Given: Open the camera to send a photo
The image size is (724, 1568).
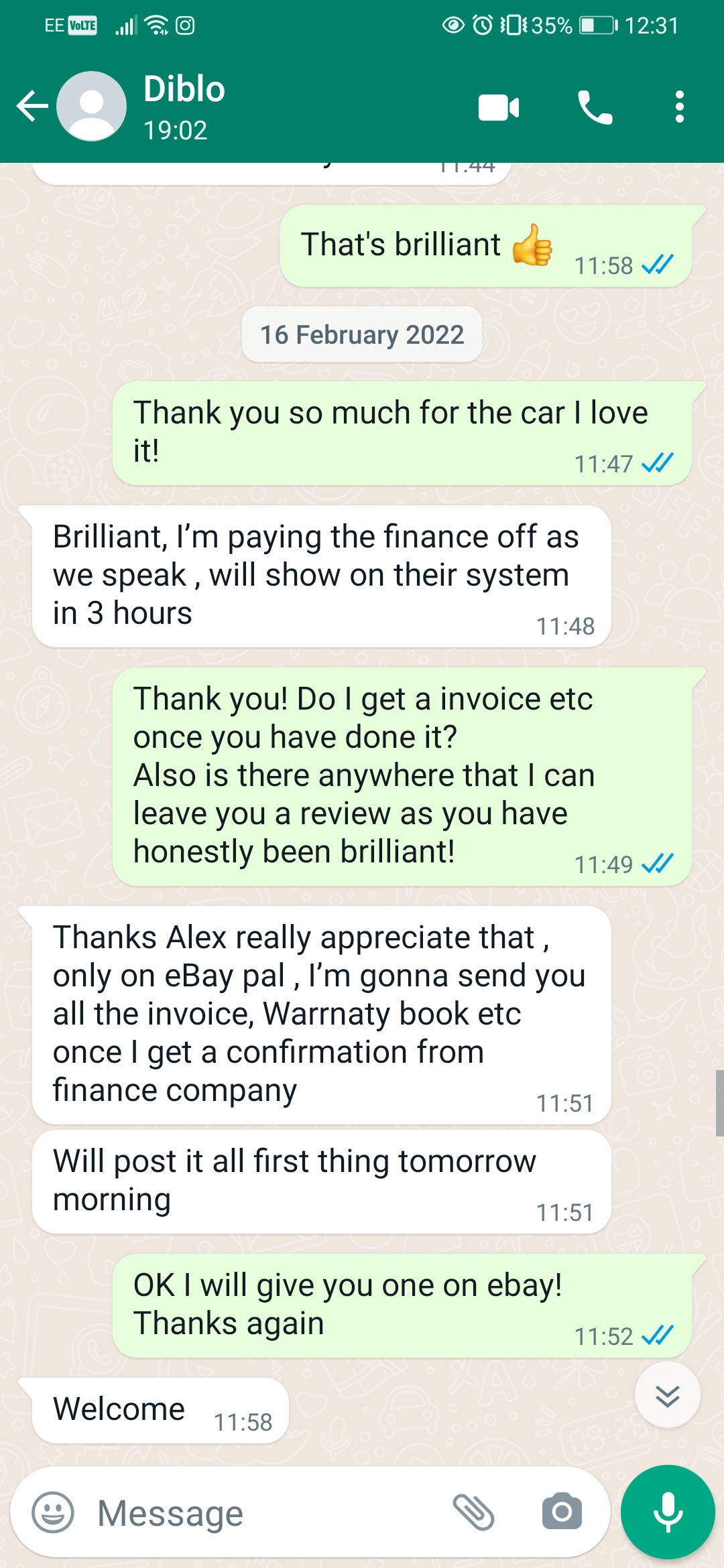Looking at the screenshot, I should (562, 1512).
